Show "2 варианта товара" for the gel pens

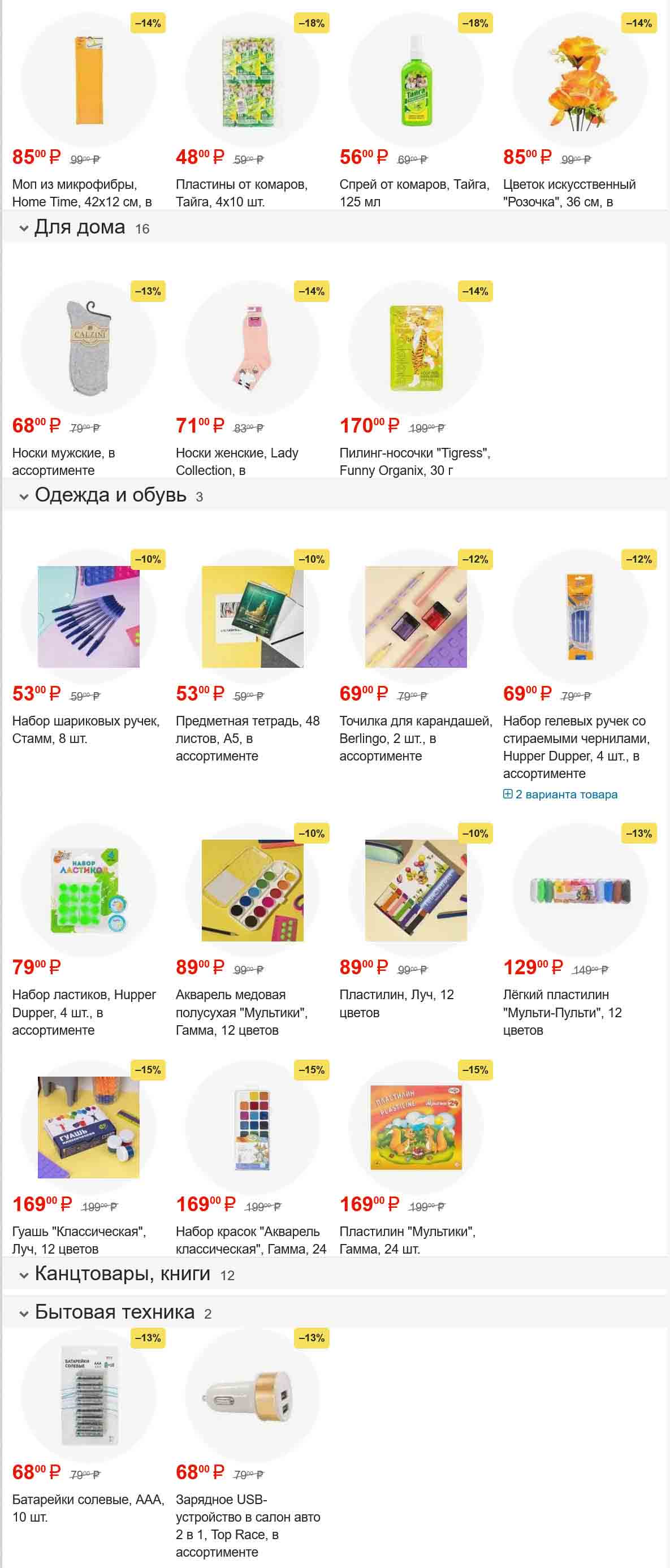(x=565, y=794)
